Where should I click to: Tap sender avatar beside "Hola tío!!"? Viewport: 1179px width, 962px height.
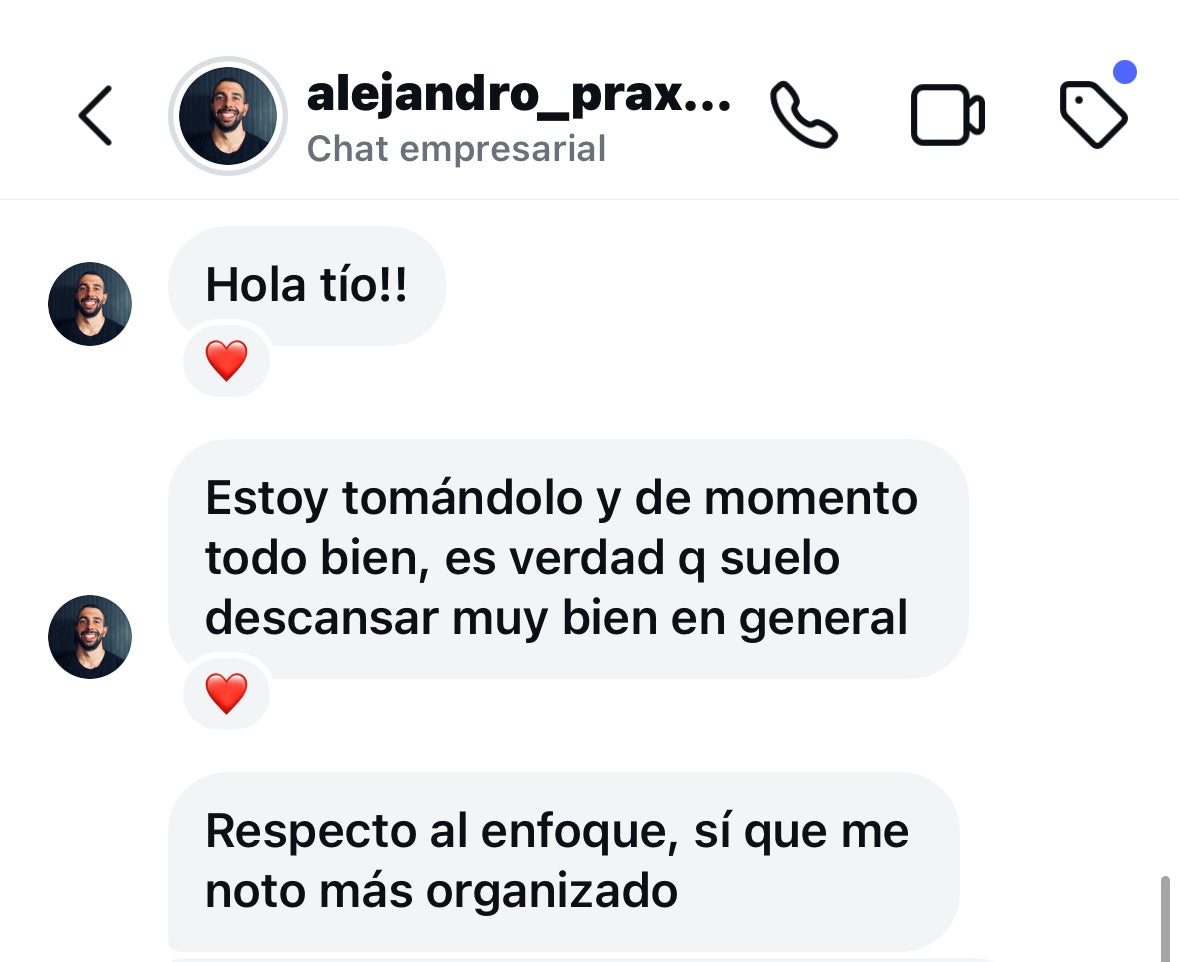pos(90,304)
